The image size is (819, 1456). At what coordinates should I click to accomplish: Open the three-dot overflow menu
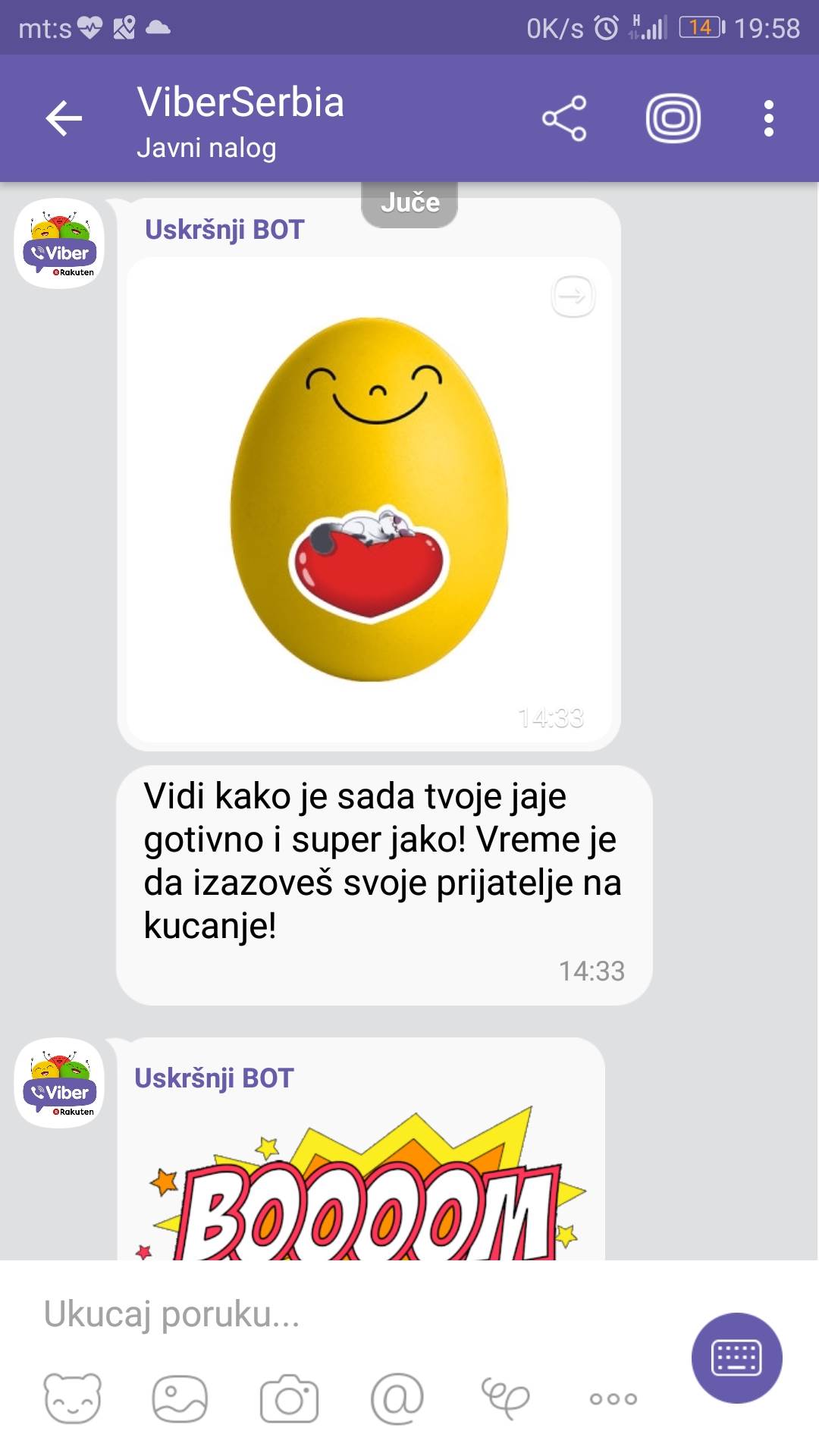coord(768,119)
